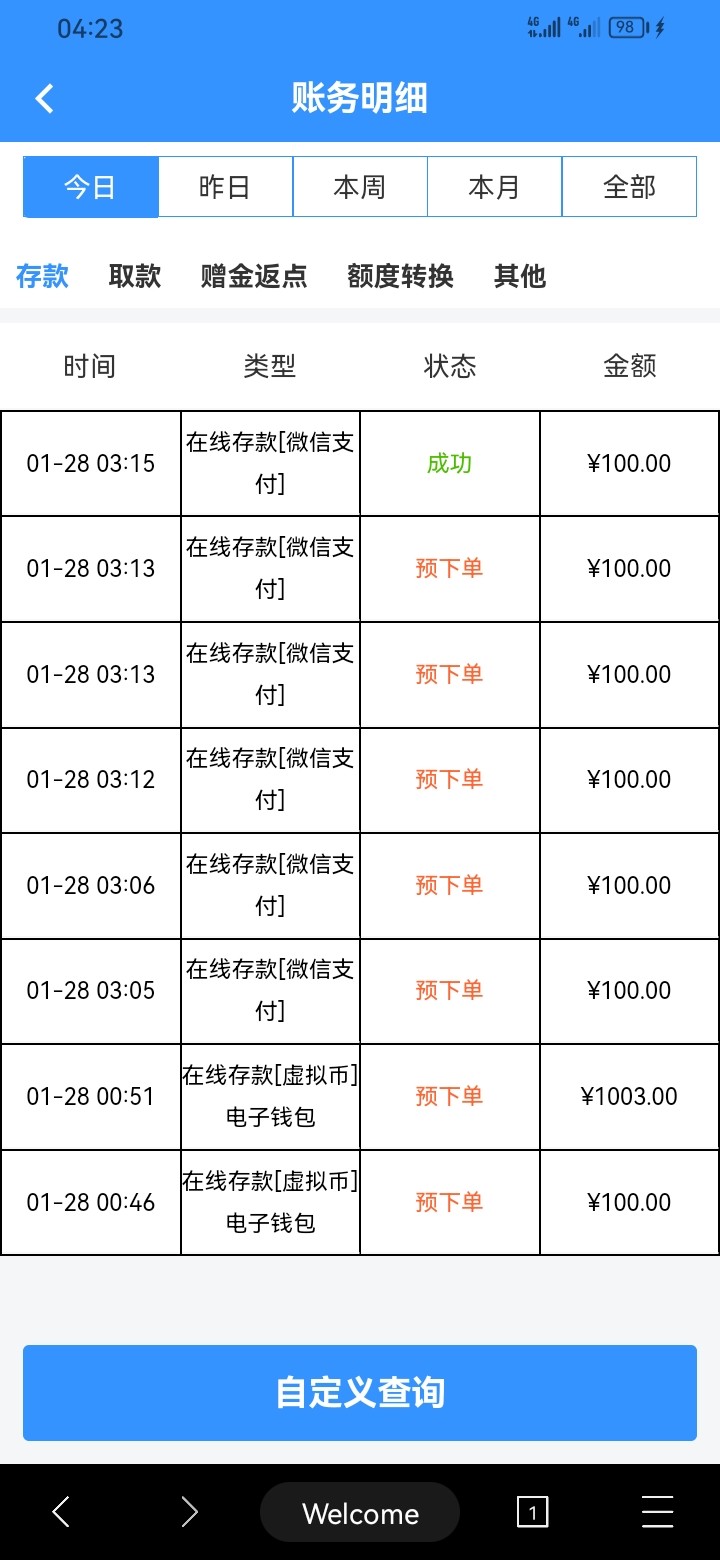720x1560 pixels.
Task: Select the 存款 category tab
Action: [x=42, y=276]
